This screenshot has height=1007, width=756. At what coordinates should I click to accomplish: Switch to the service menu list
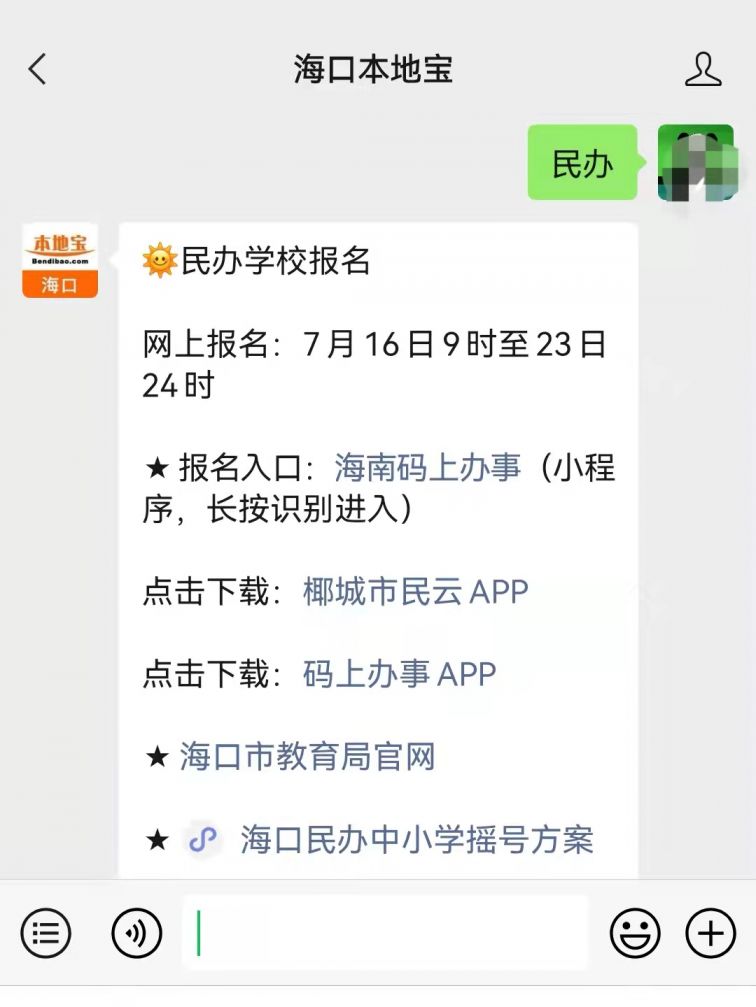[x=46, y=934]
